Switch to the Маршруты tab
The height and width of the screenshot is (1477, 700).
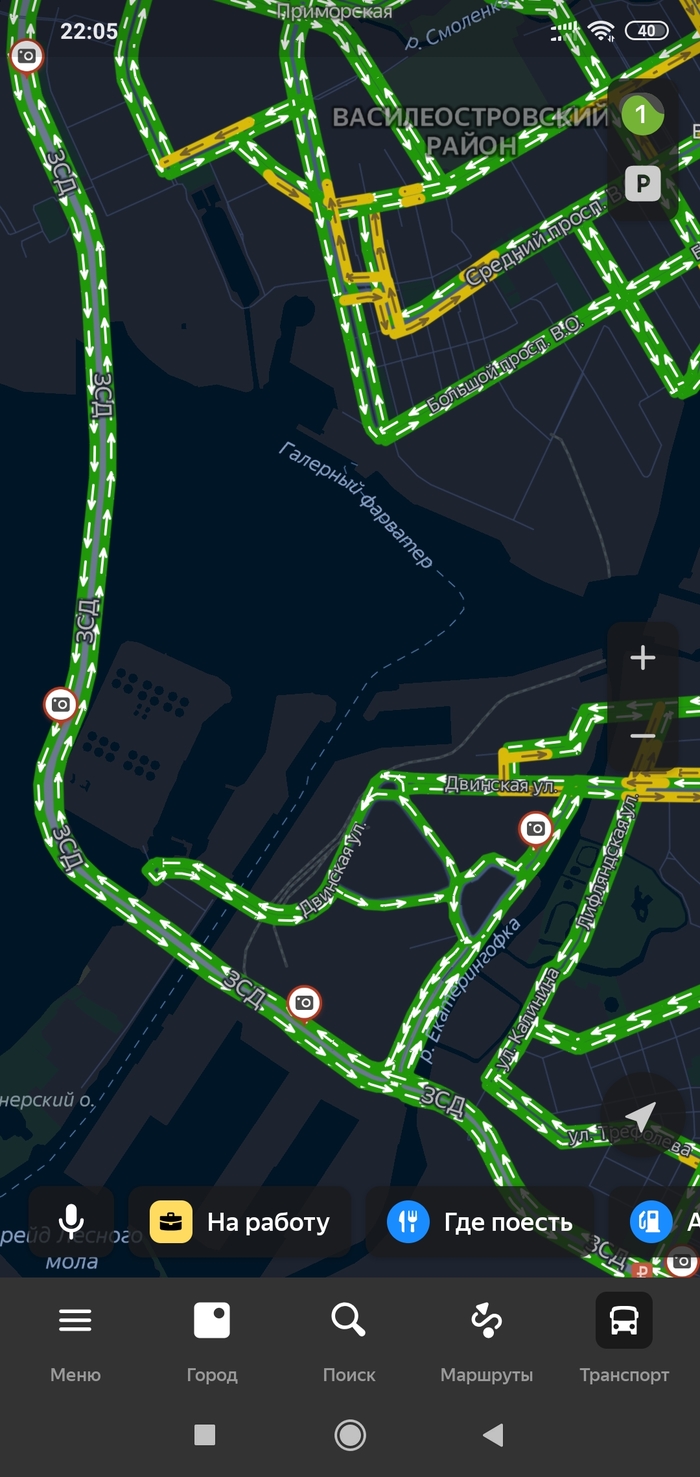click(486, 1342)
